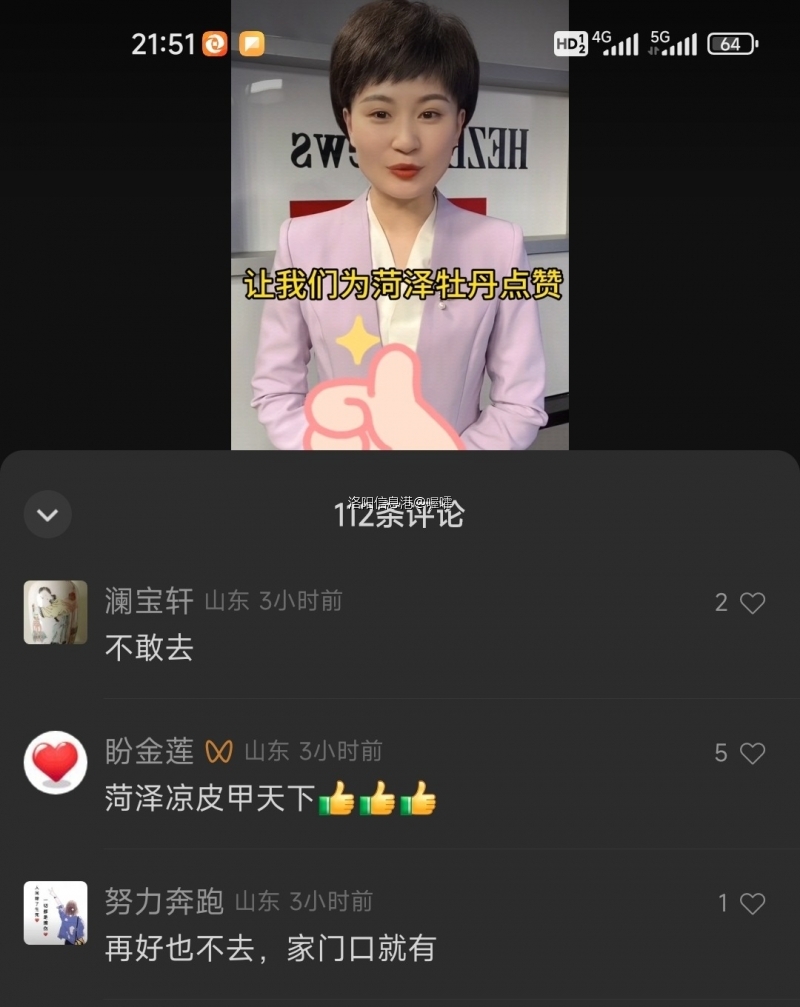Tap the 112条评论 header
This screenshot has height=1007, width=800.
pos(399,515)
